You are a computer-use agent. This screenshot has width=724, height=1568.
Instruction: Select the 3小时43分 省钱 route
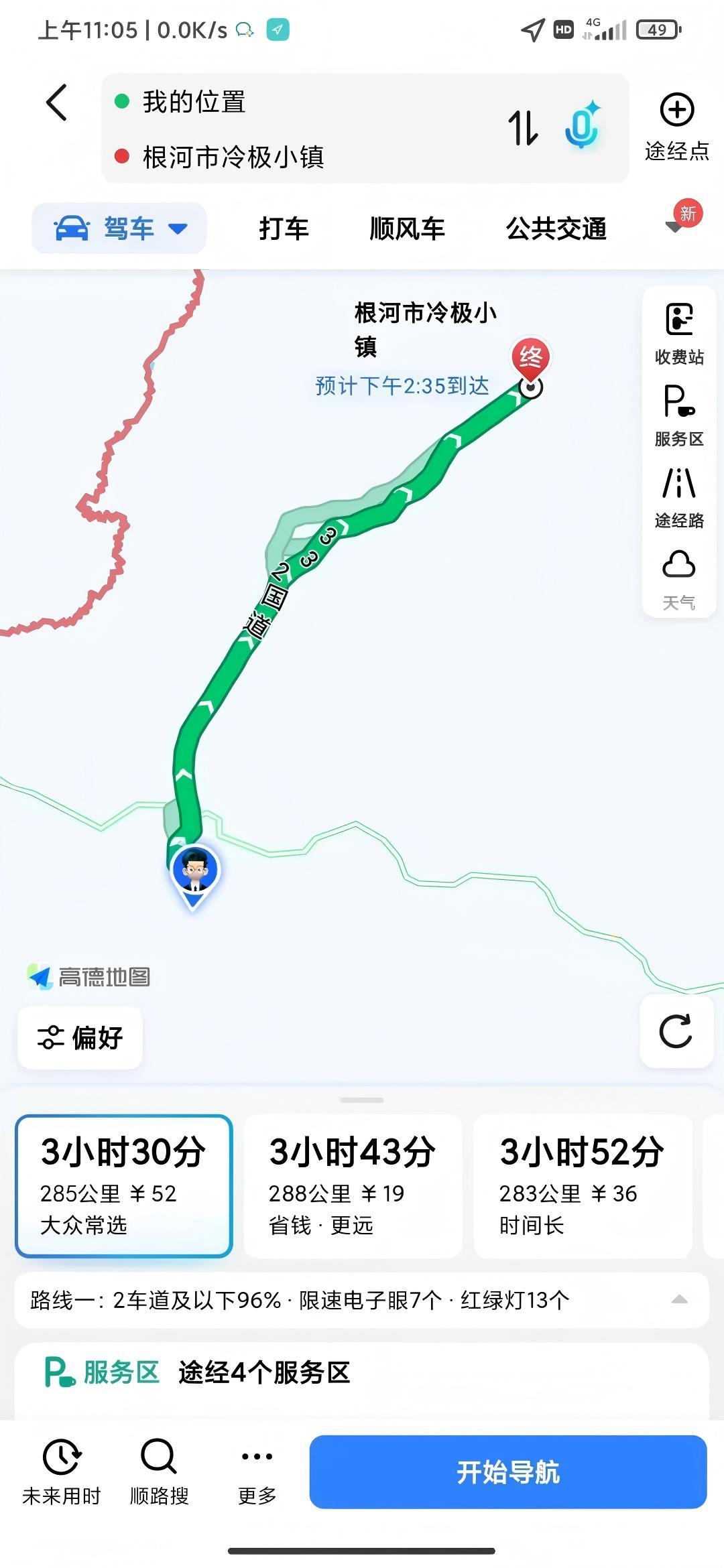click(353, 1186)
